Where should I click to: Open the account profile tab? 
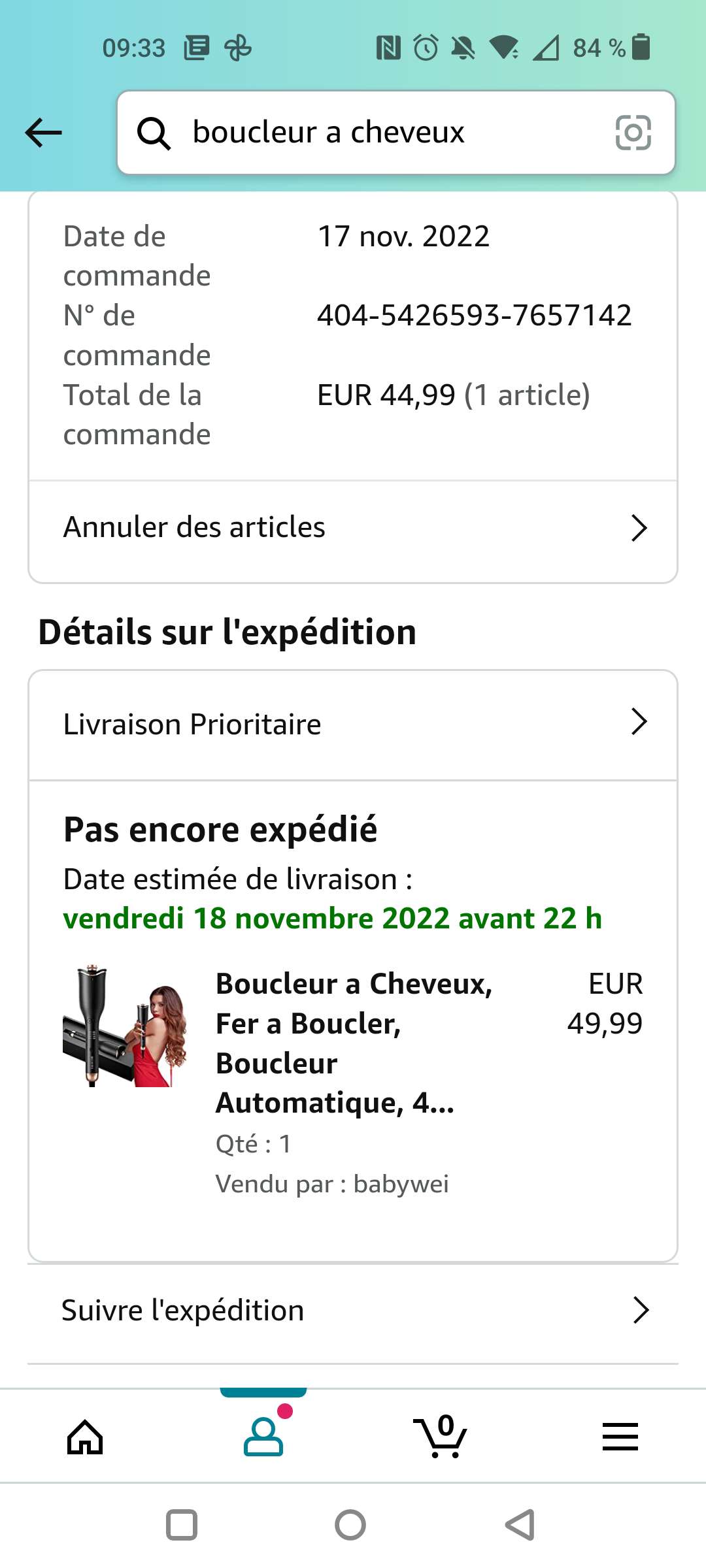[x=263, y=1437]
